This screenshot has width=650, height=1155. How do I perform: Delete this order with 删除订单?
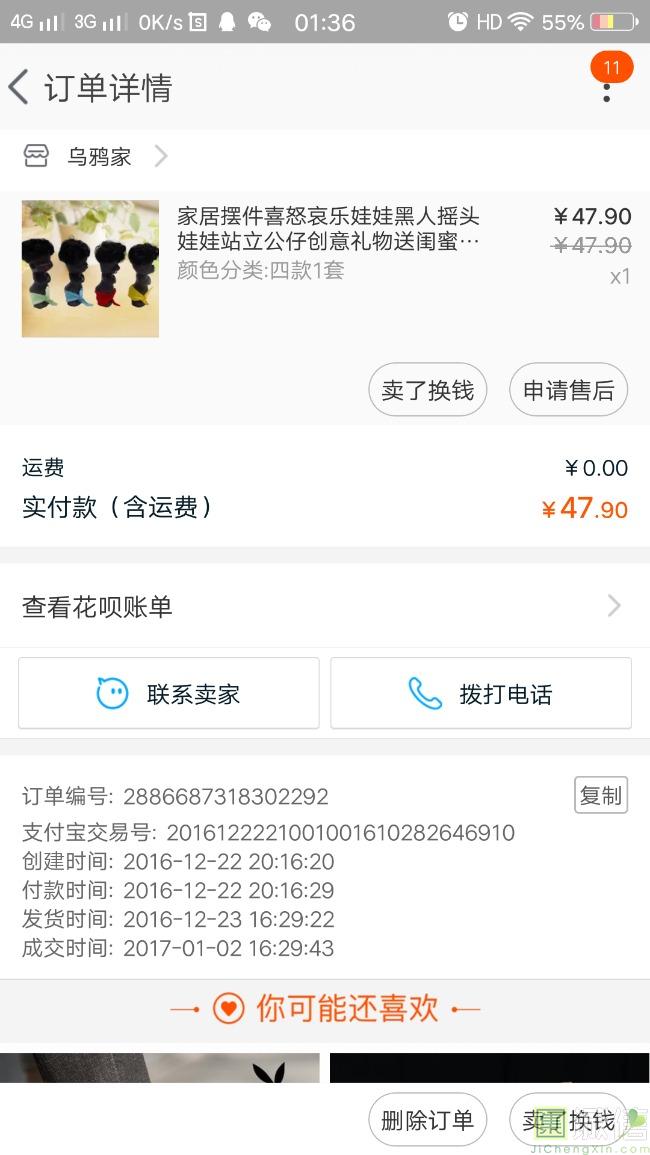coord(427,1121)
